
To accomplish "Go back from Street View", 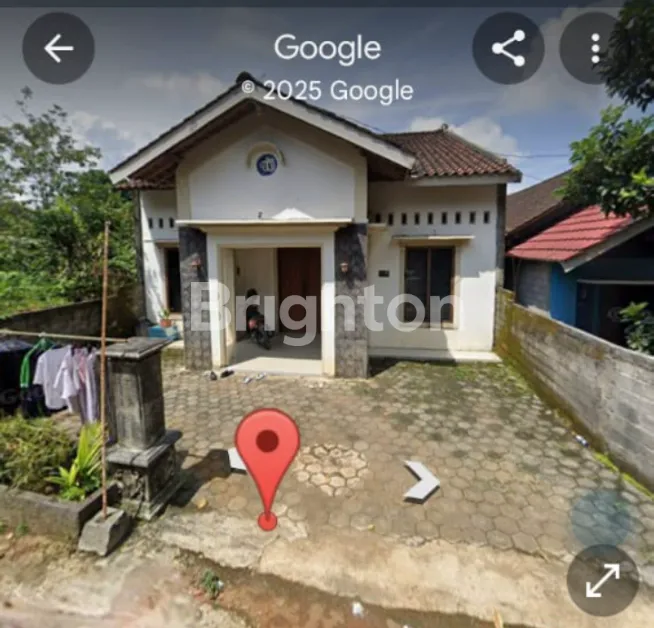I will click(58, 48).
